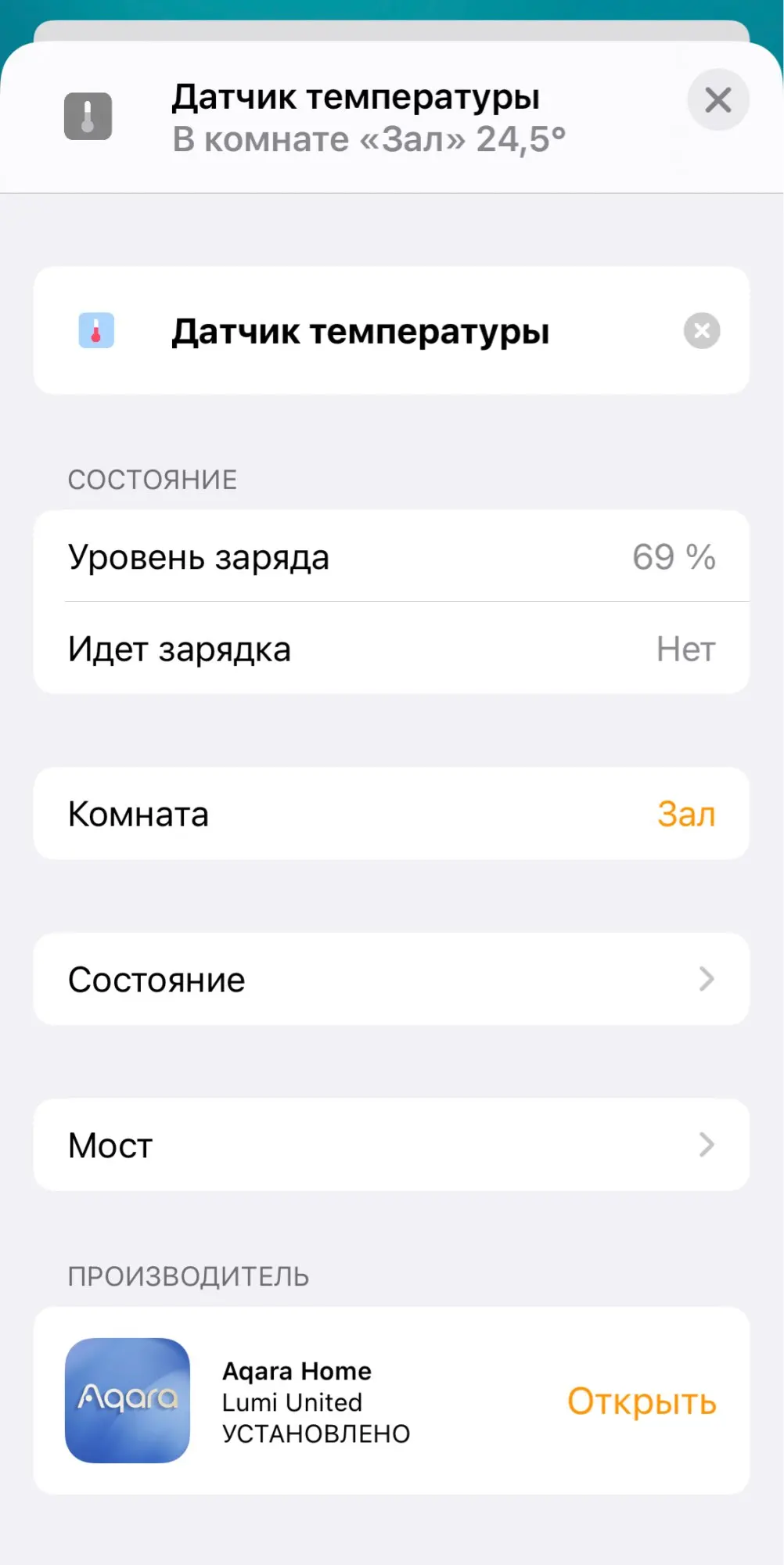Clear the sensor name field text

click(x=702, y=331)
